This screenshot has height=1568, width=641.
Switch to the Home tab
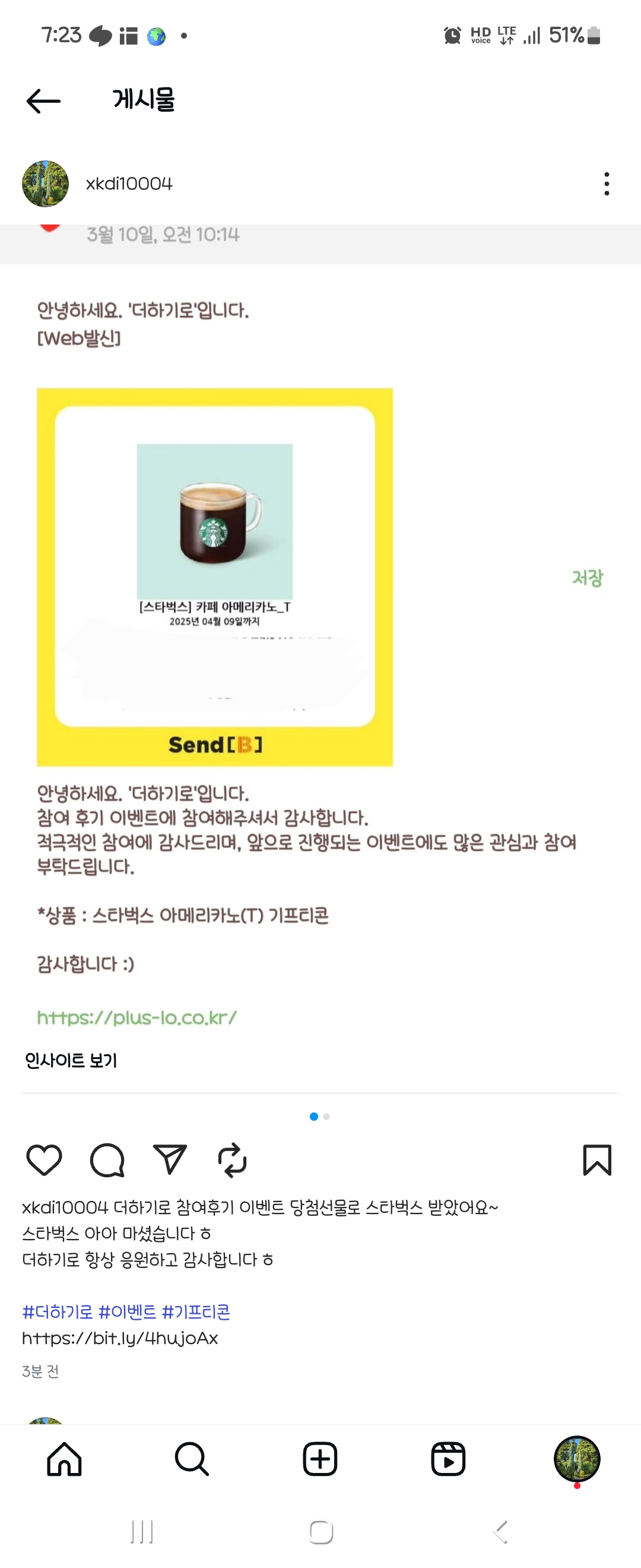coord(65,1459)
